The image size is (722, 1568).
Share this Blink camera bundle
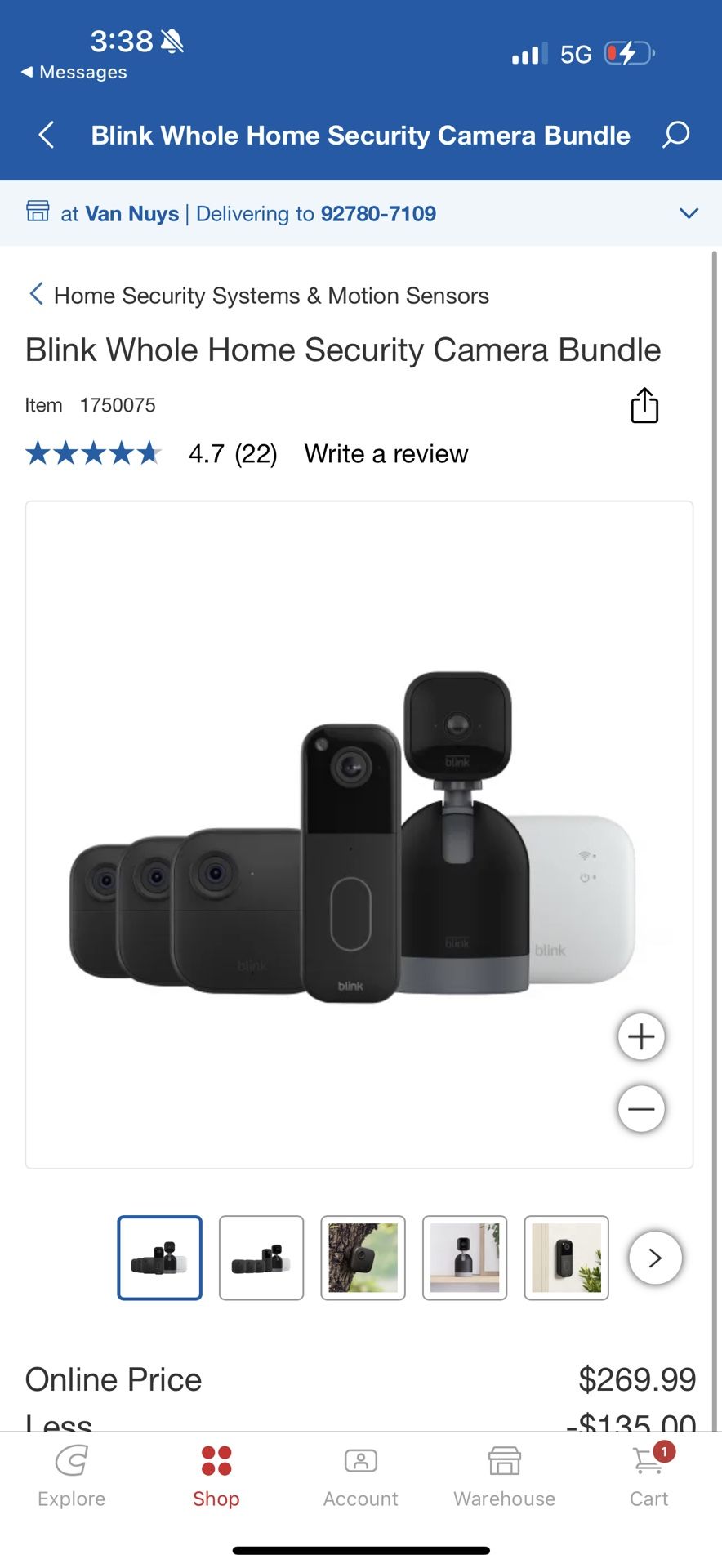click(644, 405)
